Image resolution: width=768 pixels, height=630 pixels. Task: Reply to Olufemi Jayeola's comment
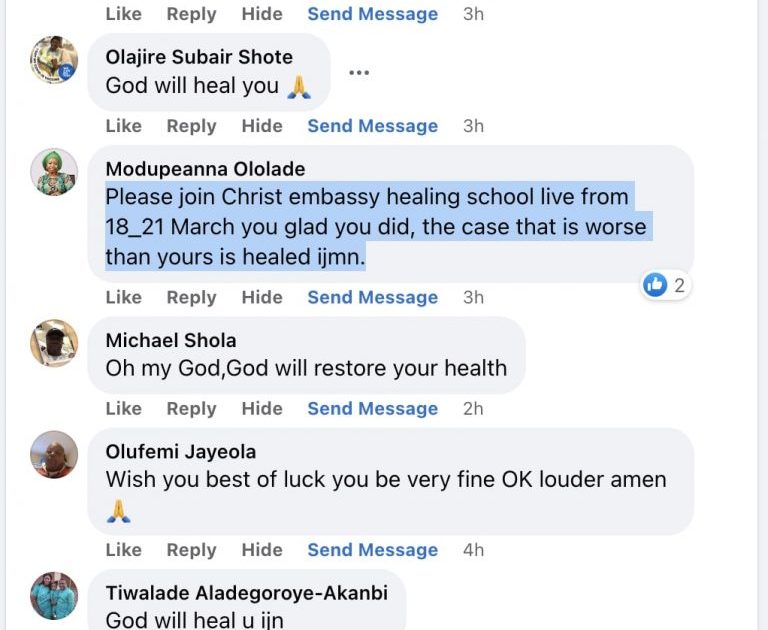(x=191, y=550)
